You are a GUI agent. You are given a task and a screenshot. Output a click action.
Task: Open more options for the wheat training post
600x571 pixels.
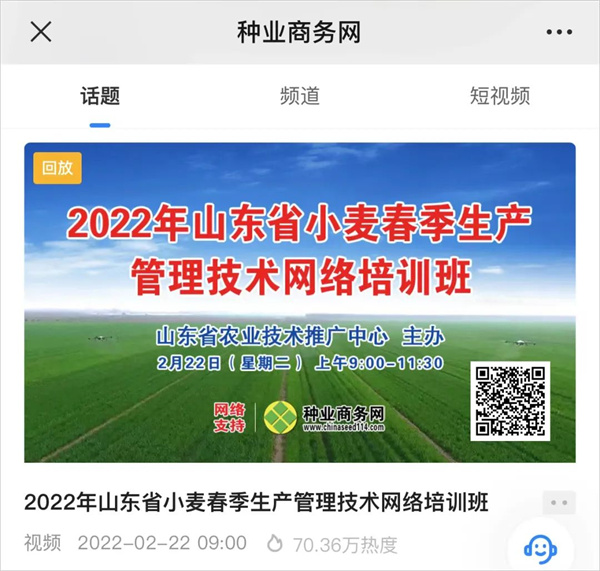click(559, 502)
